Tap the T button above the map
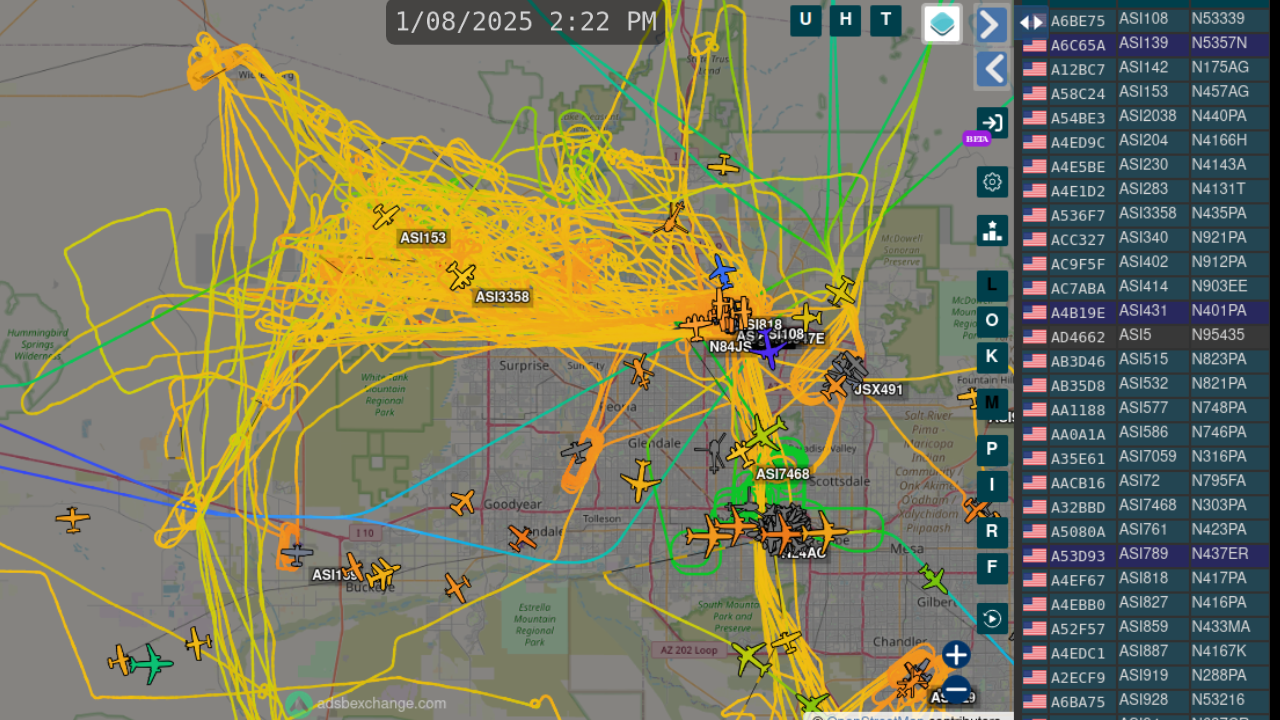This screenshot has width=1280, height=720. (886, 20)
